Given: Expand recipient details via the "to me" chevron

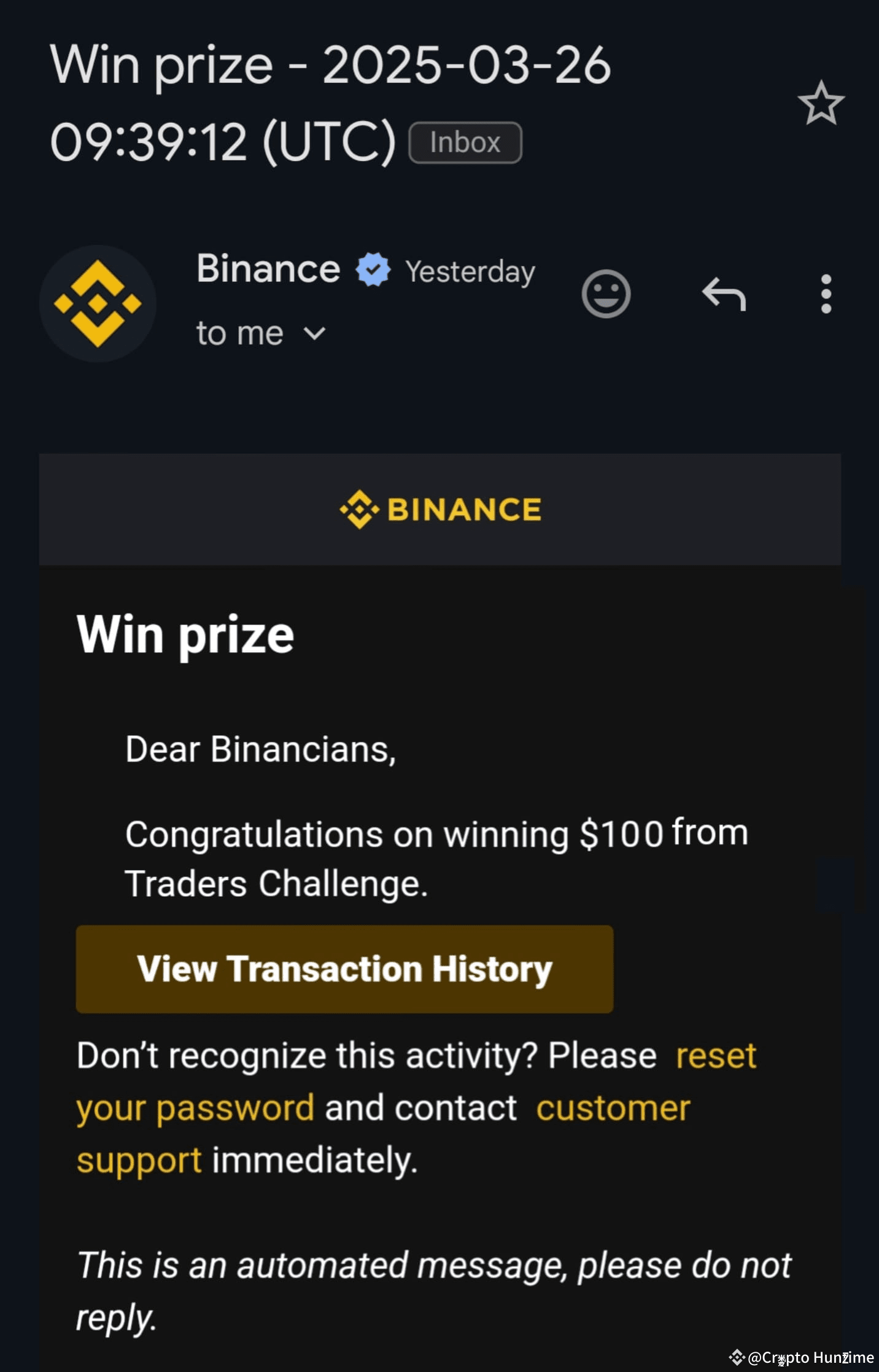Looking at the screenshot, I should click(314, 333).
